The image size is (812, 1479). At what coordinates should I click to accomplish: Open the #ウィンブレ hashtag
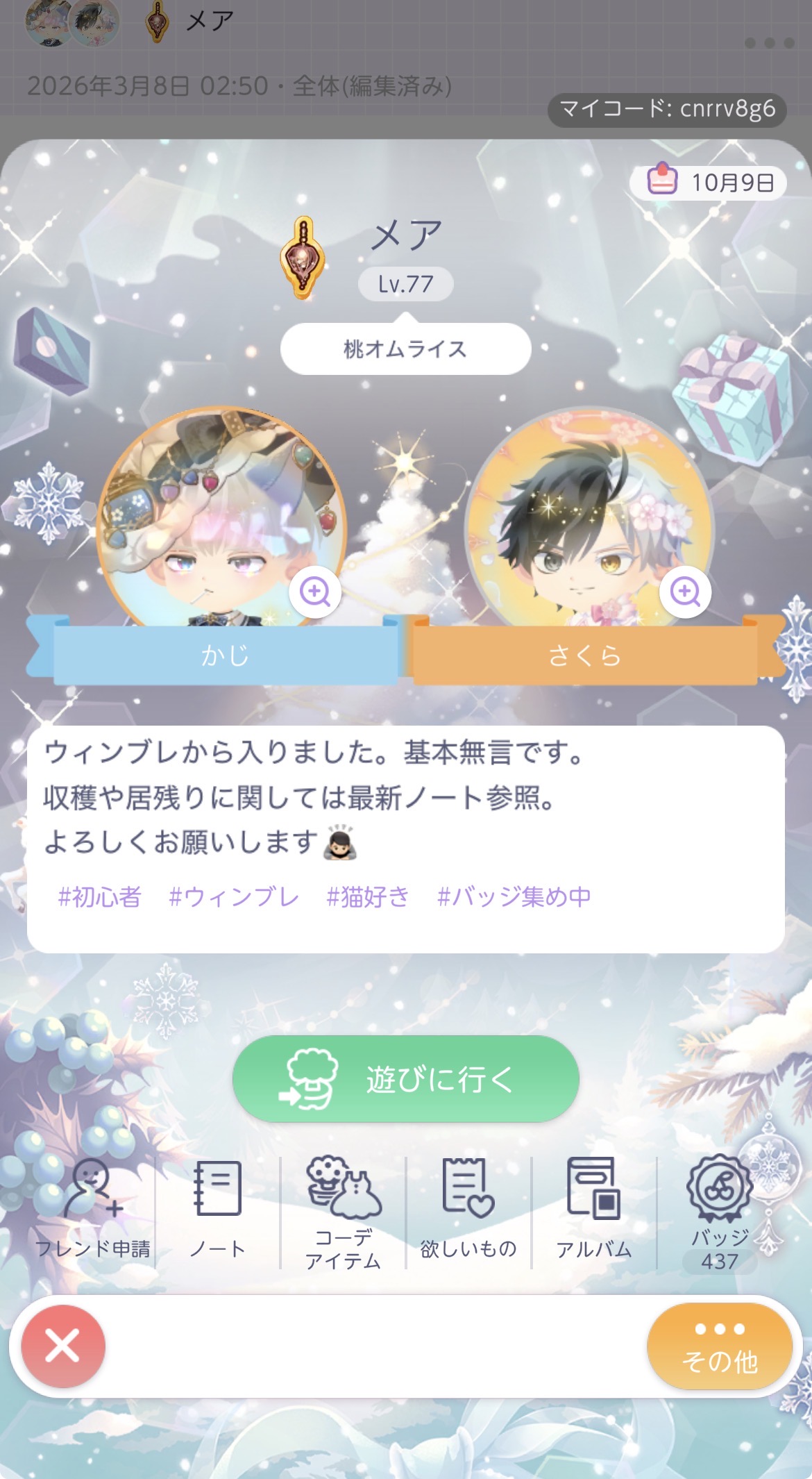pyautogui.click(x=234, y=897)
